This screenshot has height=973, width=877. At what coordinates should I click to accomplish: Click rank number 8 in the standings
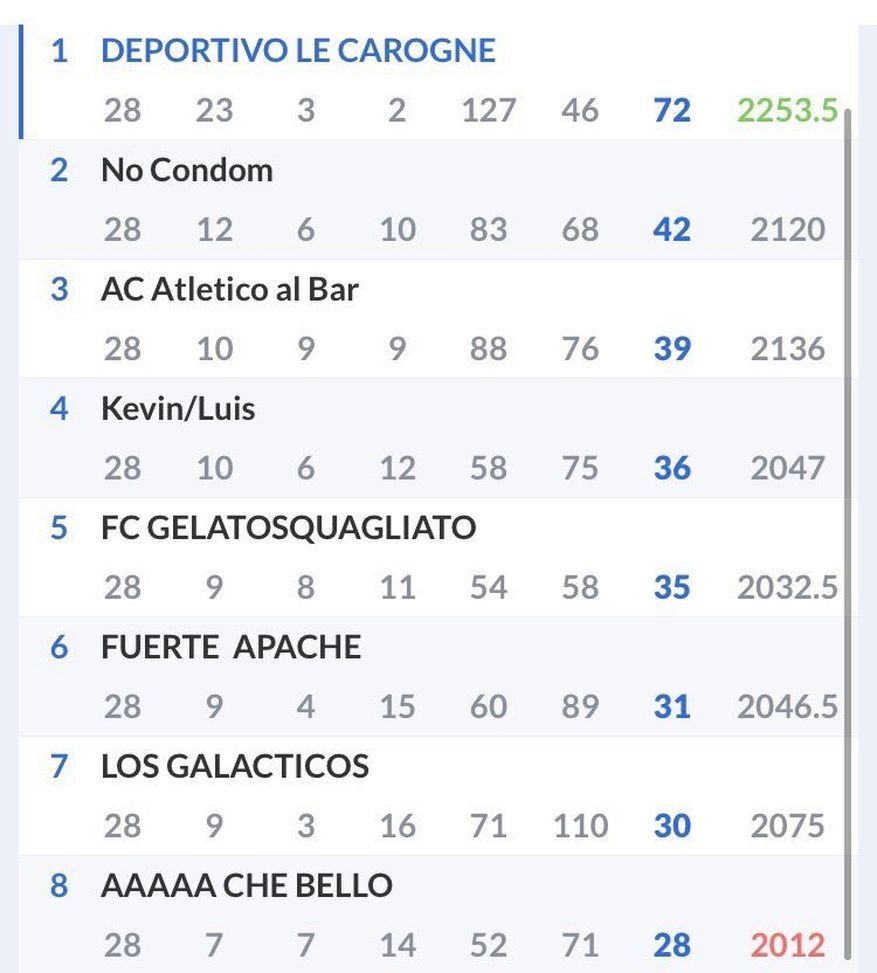[x=59, y=885]
